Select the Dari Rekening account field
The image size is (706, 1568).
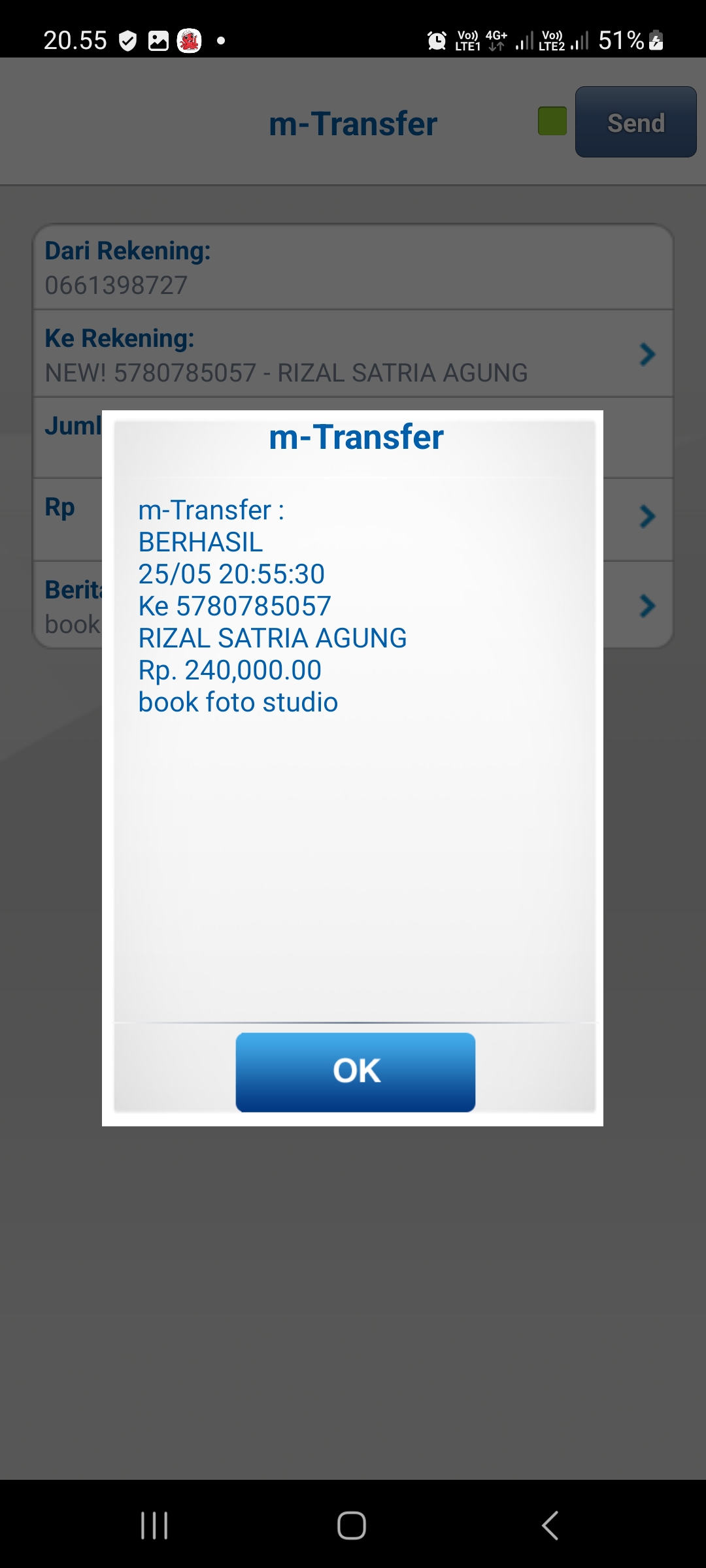point(353,268)
